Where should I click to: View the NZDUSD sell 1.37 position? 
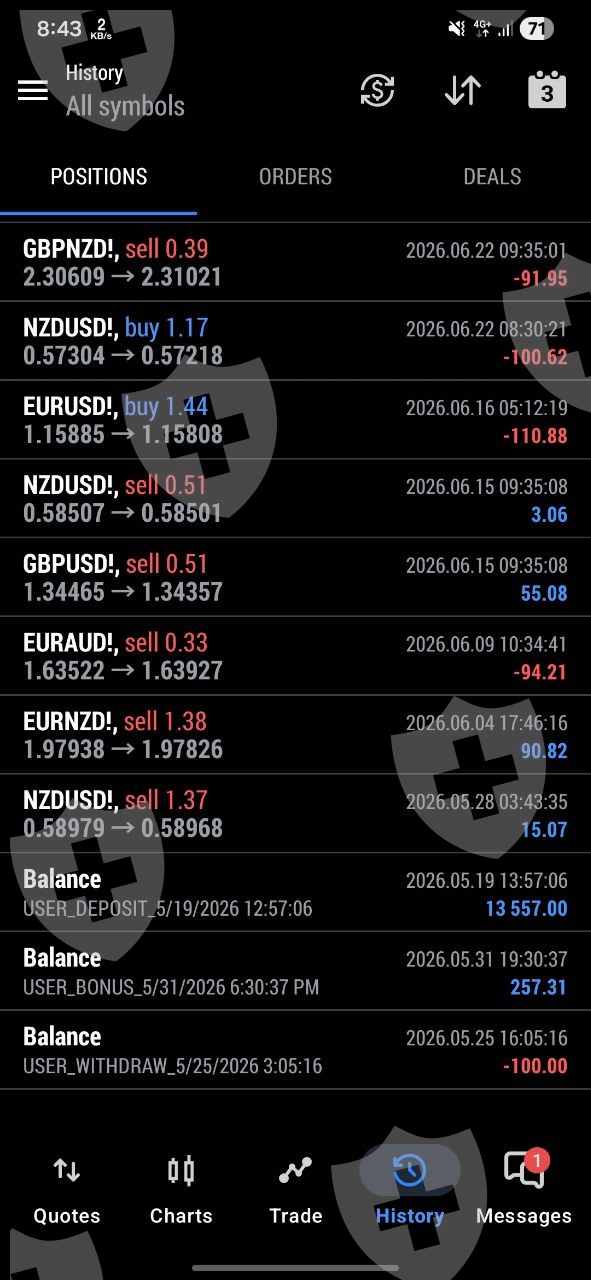point(295,814)
